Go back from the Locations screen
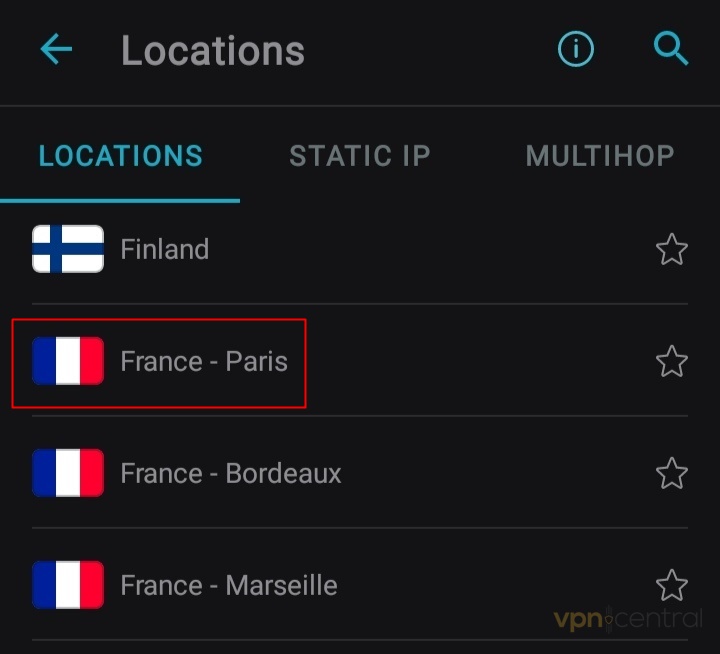This screenshot has width=720, height=654. tap(56, 49)
